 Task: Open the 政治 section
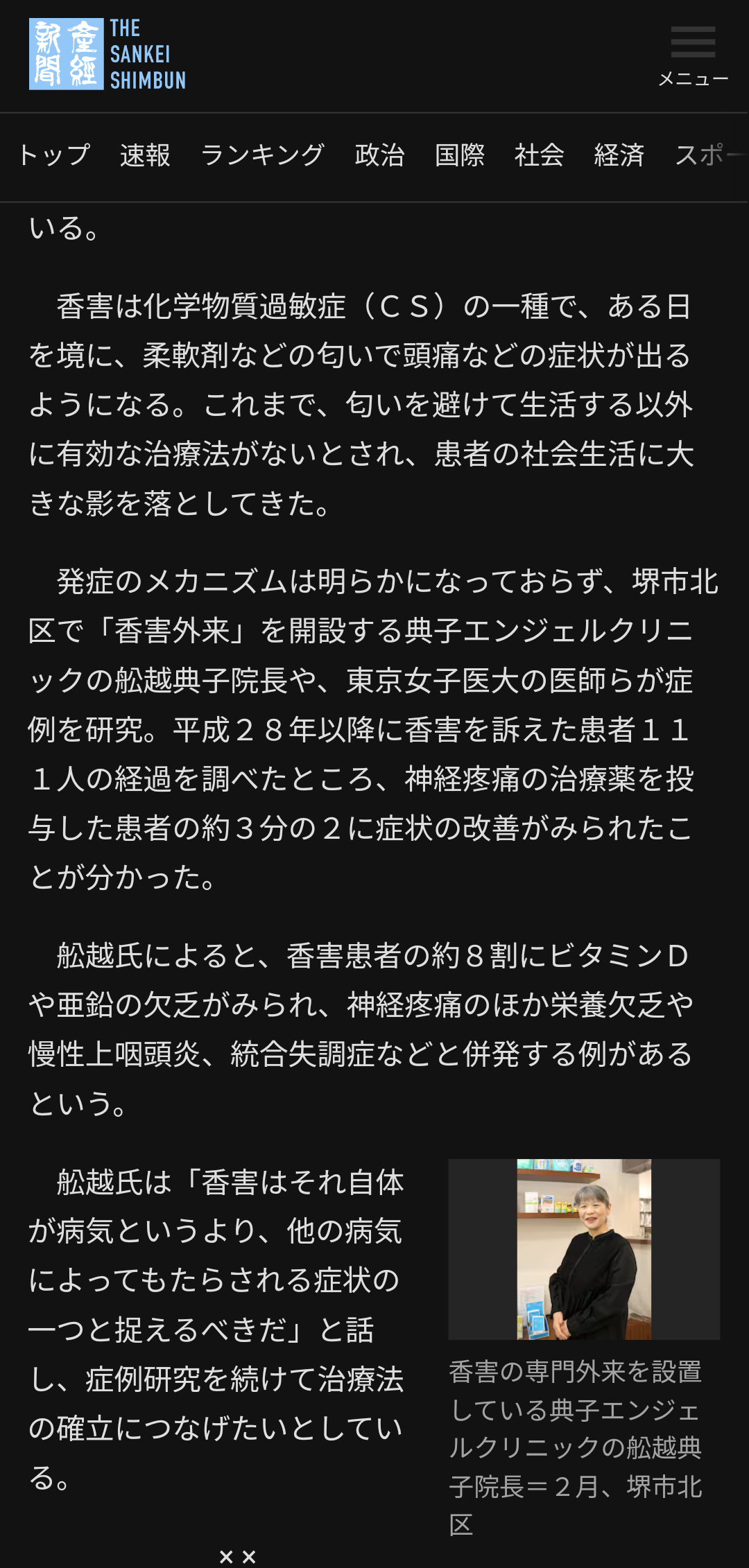[x=379, y=155]
